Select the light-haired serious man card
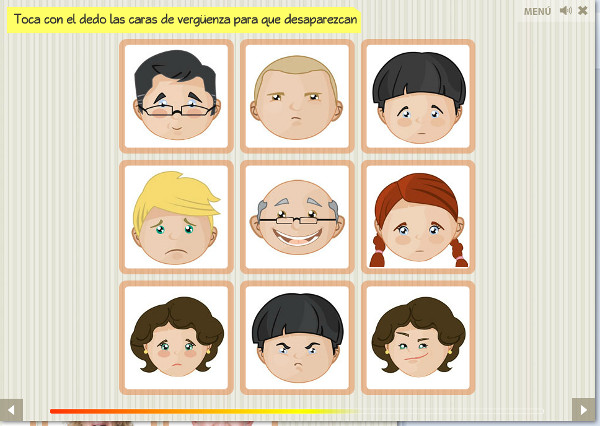This screenshot has width=600, height=426. pyautogui.click(x=296, y=96)
